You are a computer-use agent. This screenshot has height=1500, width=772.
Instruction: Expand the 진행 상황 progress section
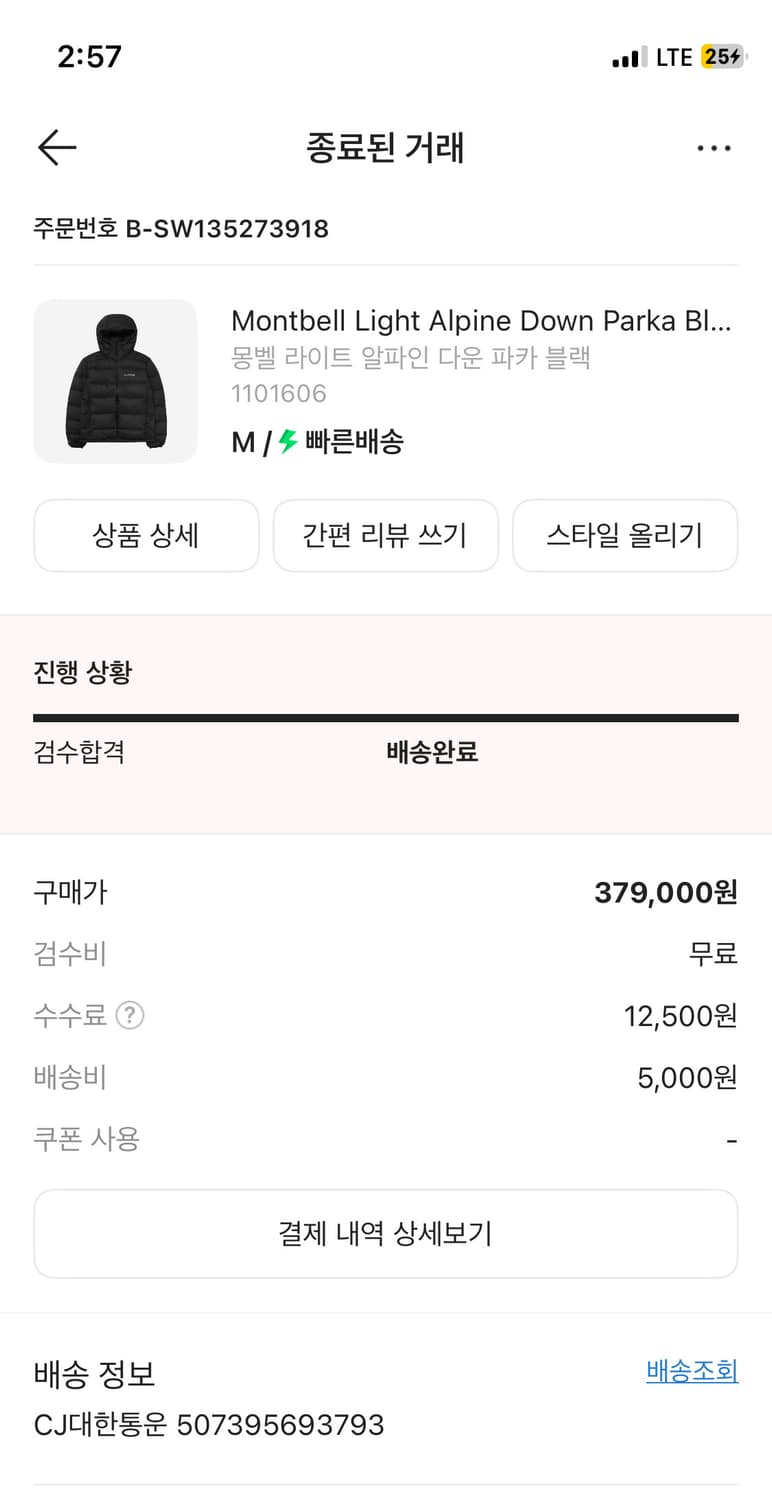pos(78,672)
